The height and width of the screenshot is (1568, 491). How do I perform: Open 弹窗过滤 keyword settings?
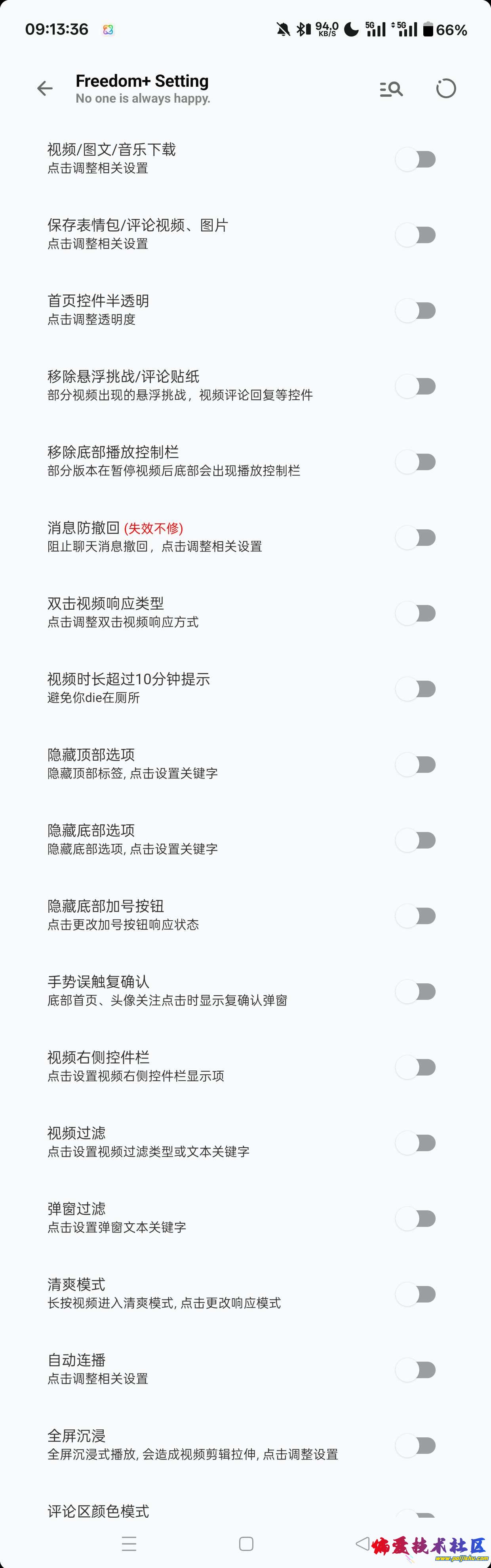tap(117, 1217)
